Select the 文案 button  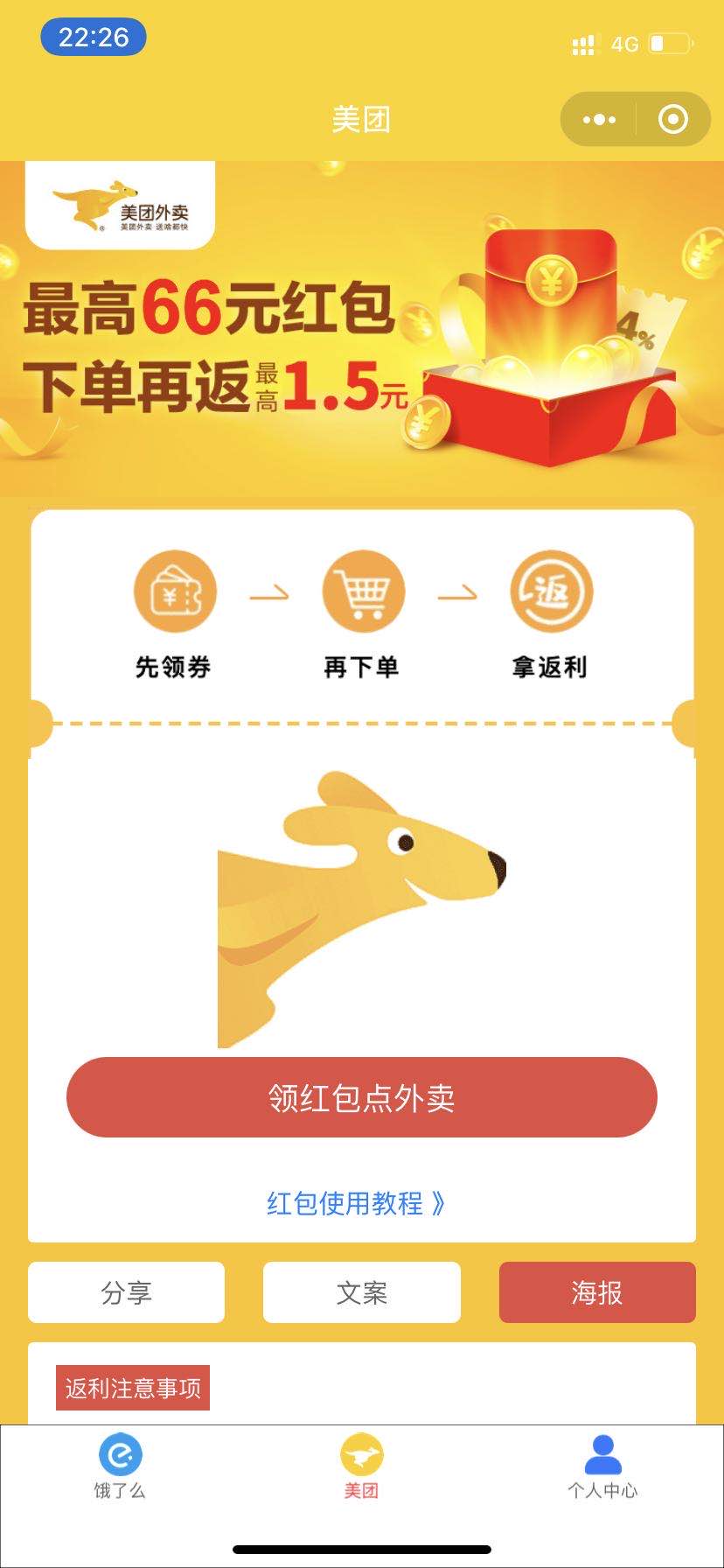(361, 1292)
